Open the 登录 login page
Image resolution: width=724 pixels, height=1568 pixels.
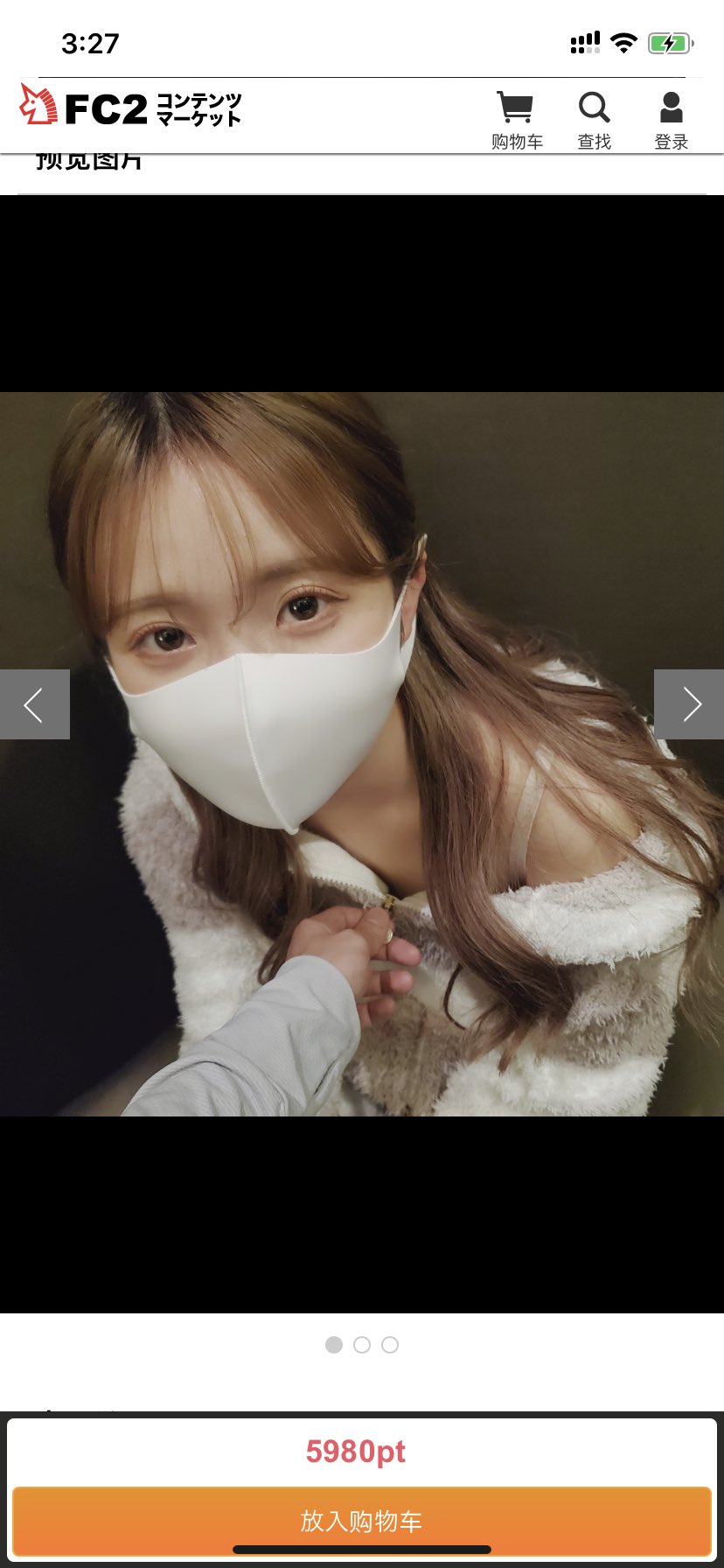[x=671, y=120]
